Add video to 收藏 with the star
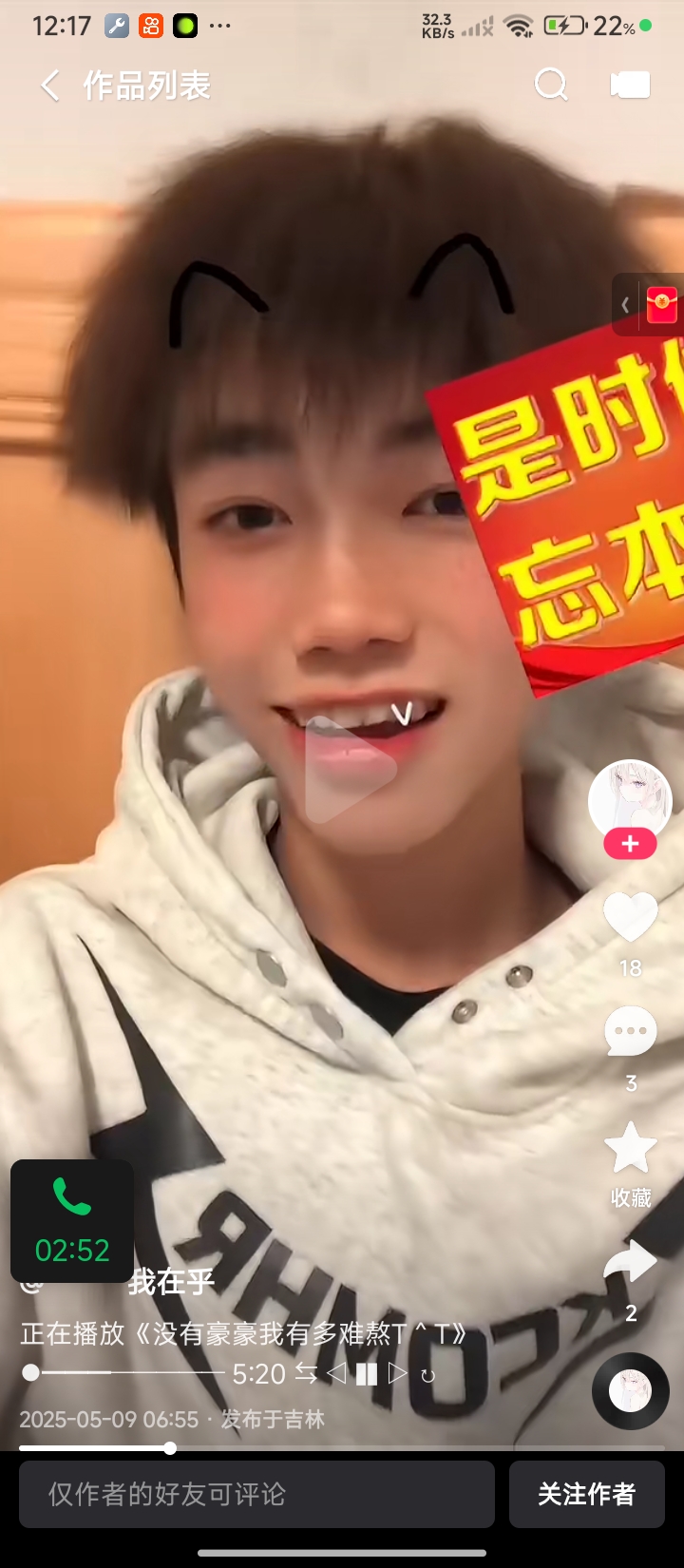 [631, 1147]
